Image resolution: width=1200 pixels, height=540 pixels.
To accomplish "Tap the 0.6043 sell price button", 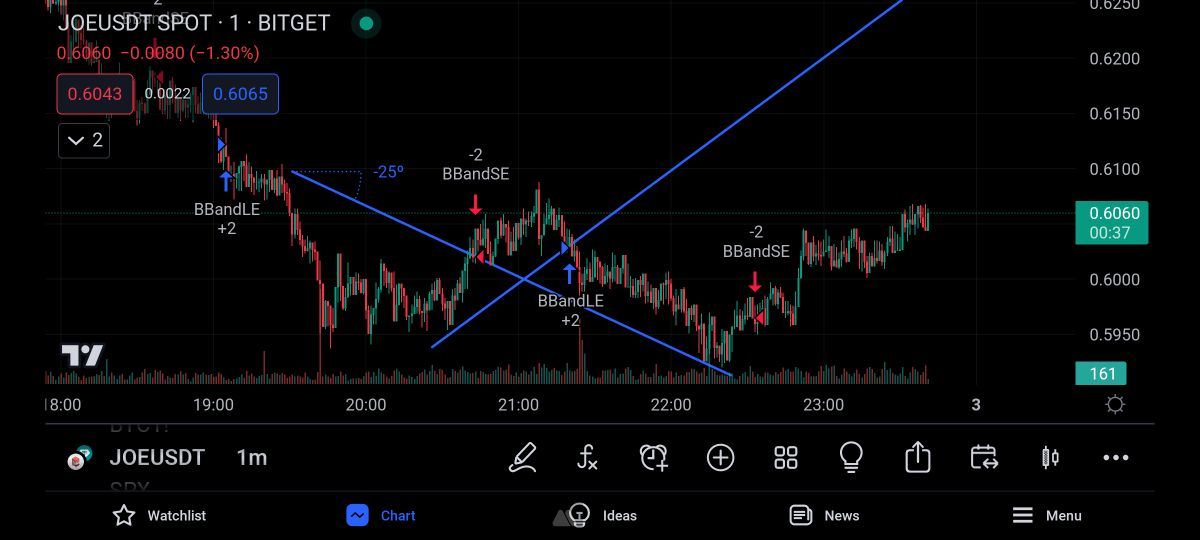I will pos(94,94).
